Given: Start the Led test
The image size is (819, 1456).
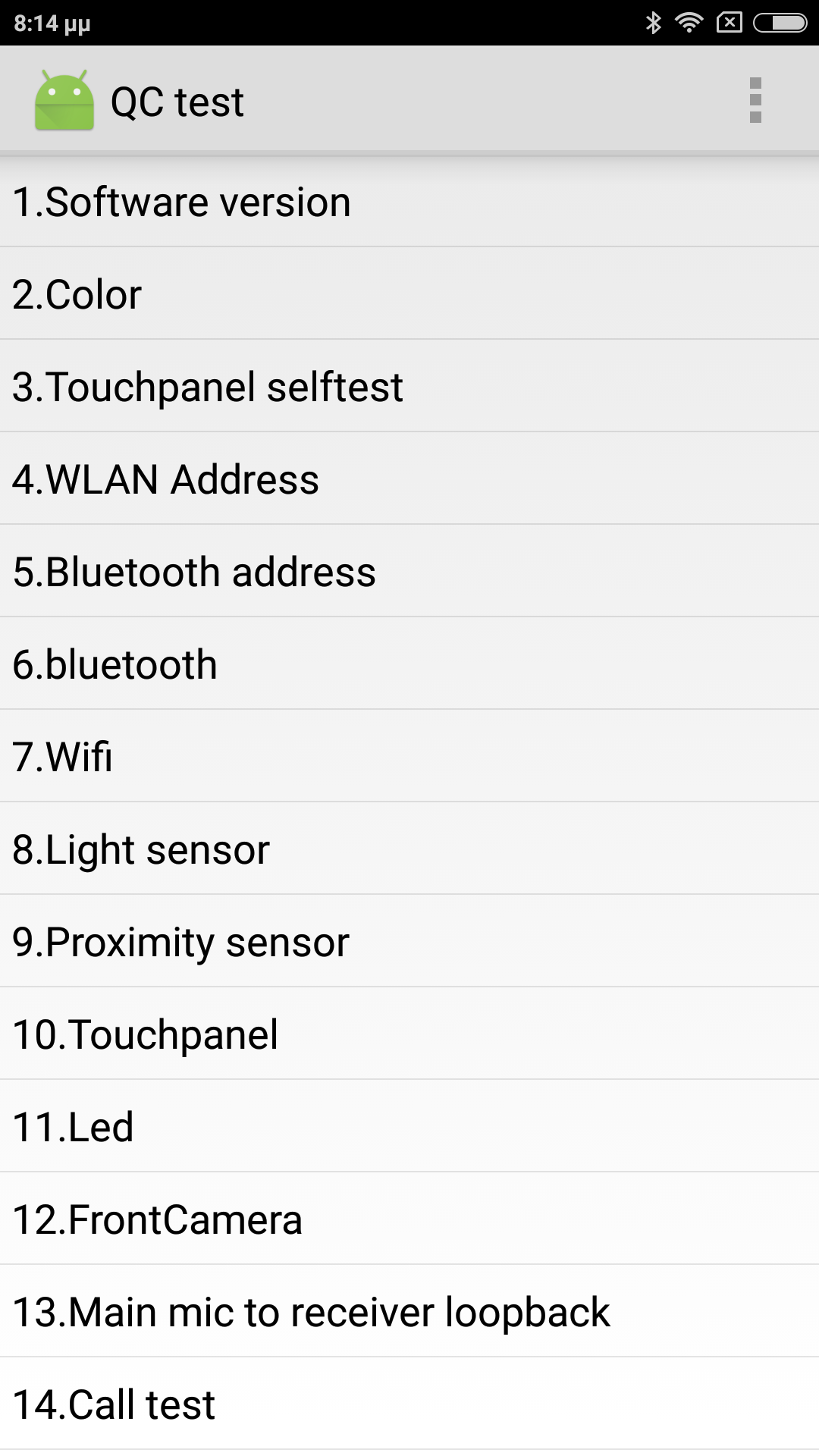Looking at the screenshot, I should [409, 1126].
